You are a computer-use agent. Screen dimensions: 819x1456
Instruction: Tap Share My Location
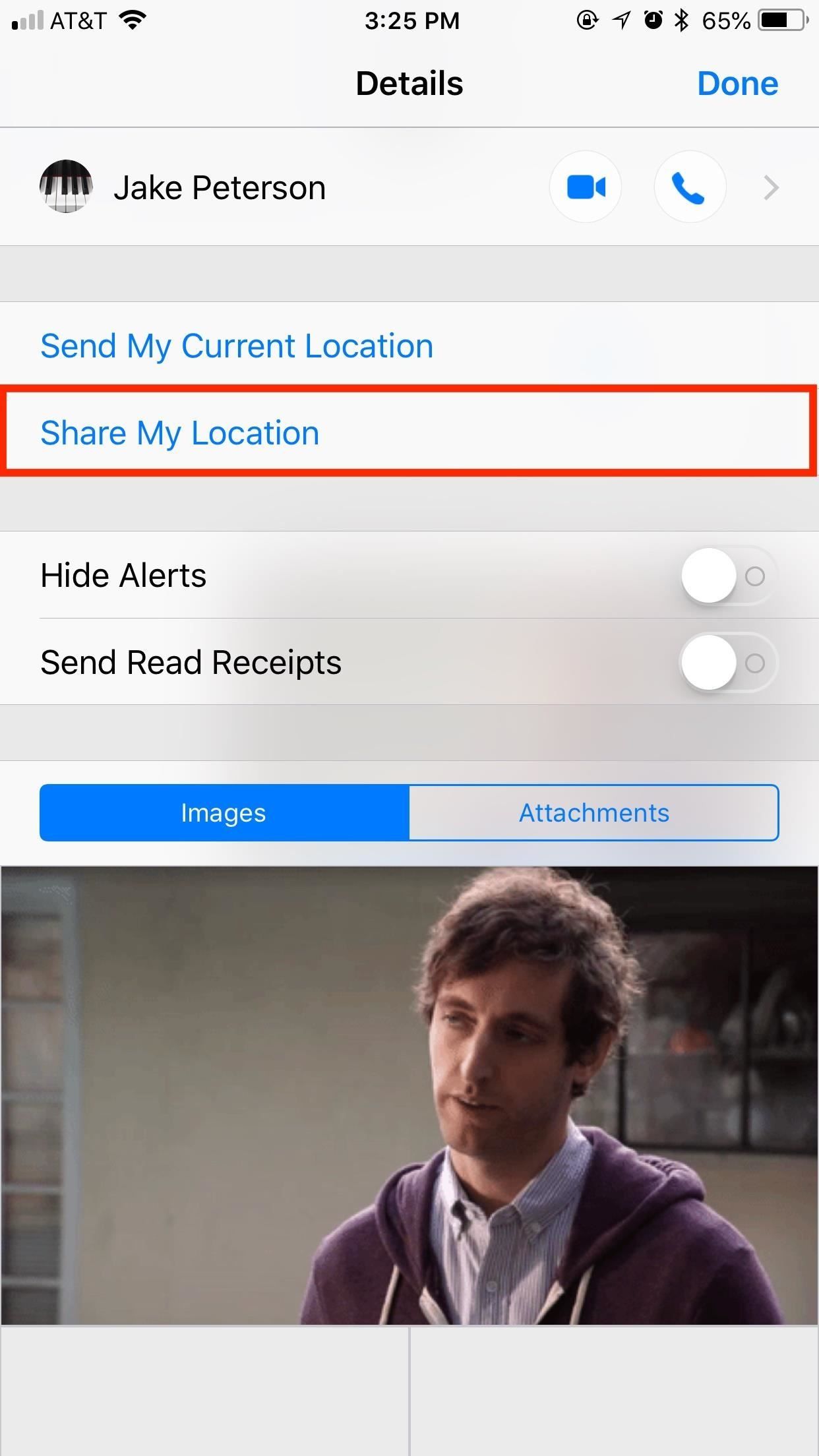(179, 433)
